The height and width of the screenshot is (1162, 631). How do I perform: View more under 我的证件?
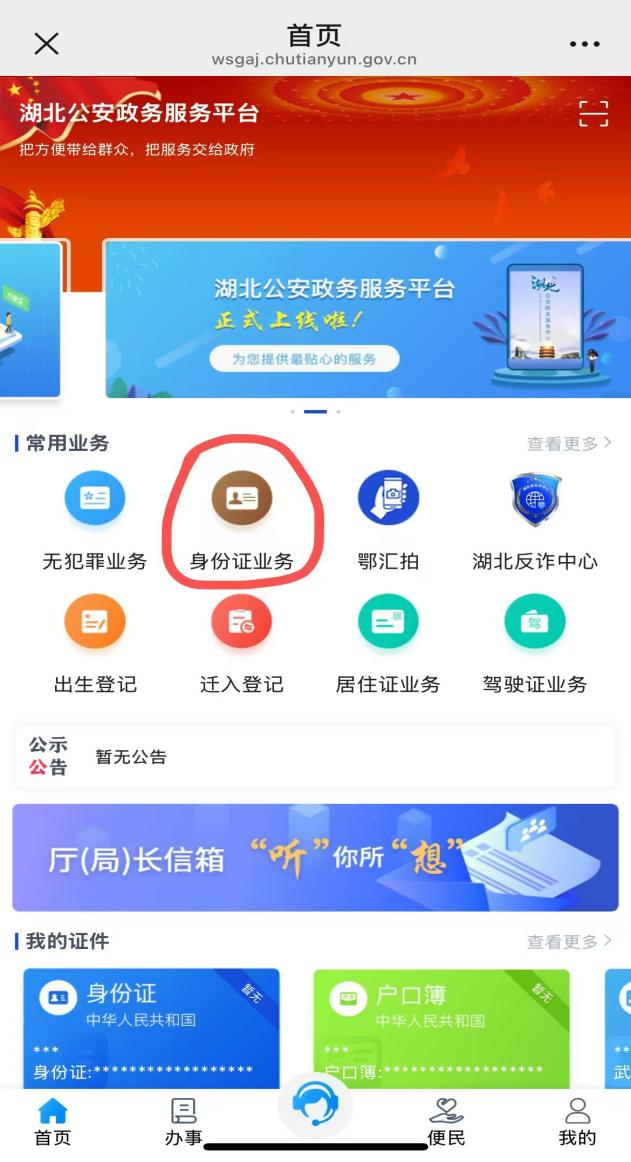pyautogui.click(x=569, y=941)
